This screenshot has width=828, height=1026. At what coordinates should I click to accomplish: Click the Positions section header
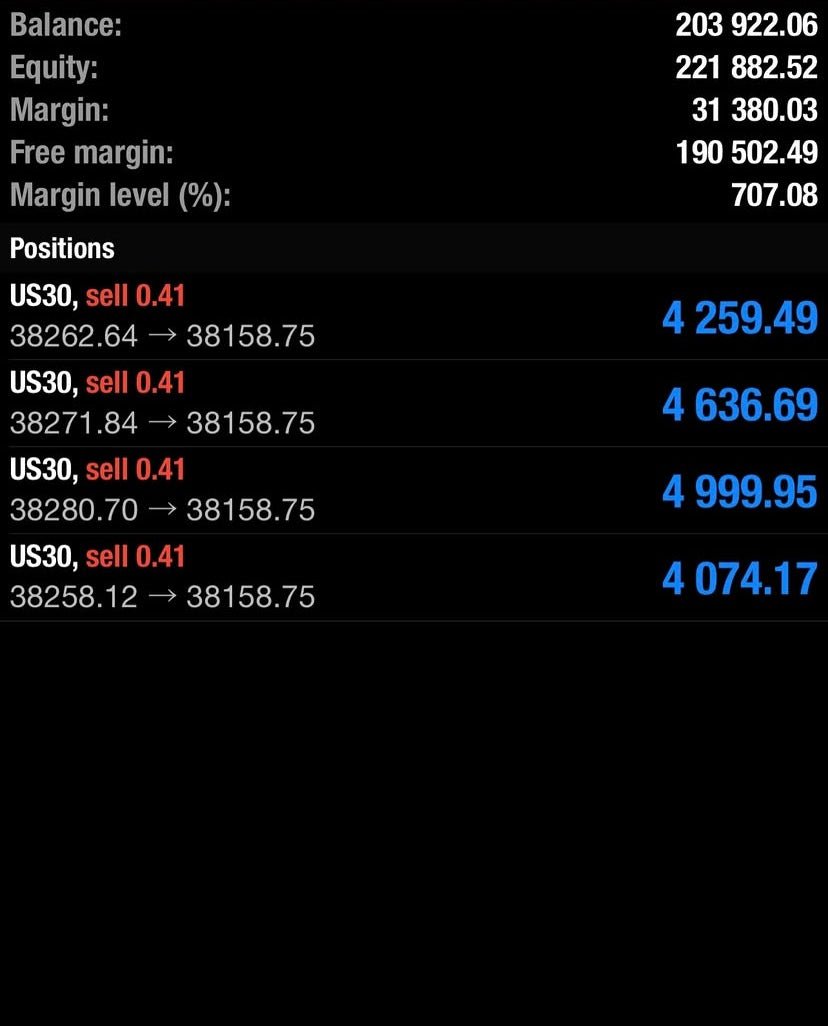62,248
